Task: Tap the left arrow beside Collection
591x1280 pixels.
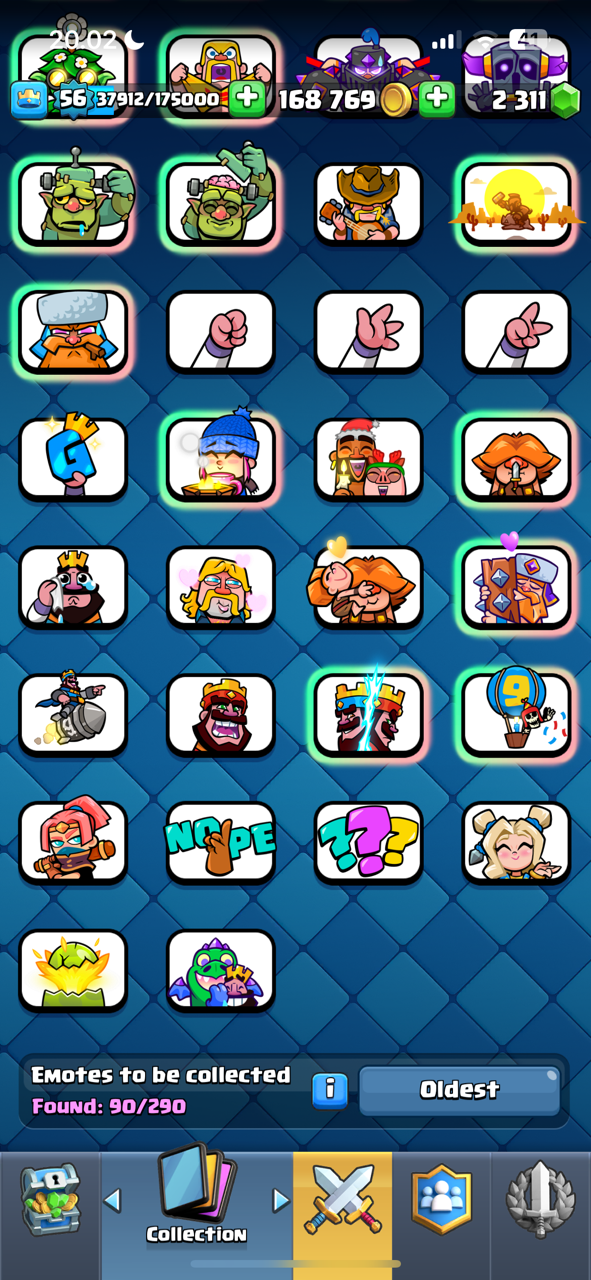Action: coord(113,1199)
